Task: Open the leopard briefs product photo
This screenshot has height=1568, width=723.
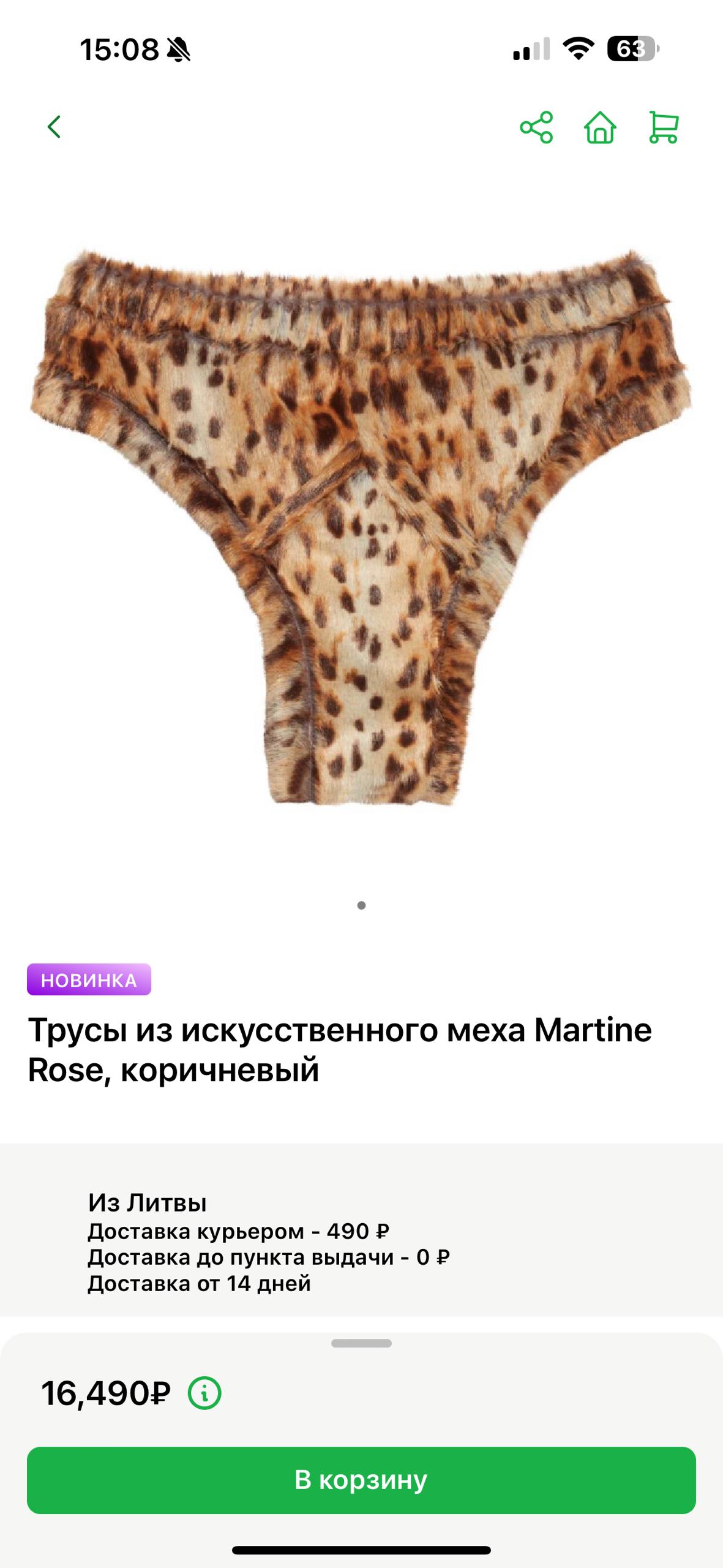Action: 361,527
